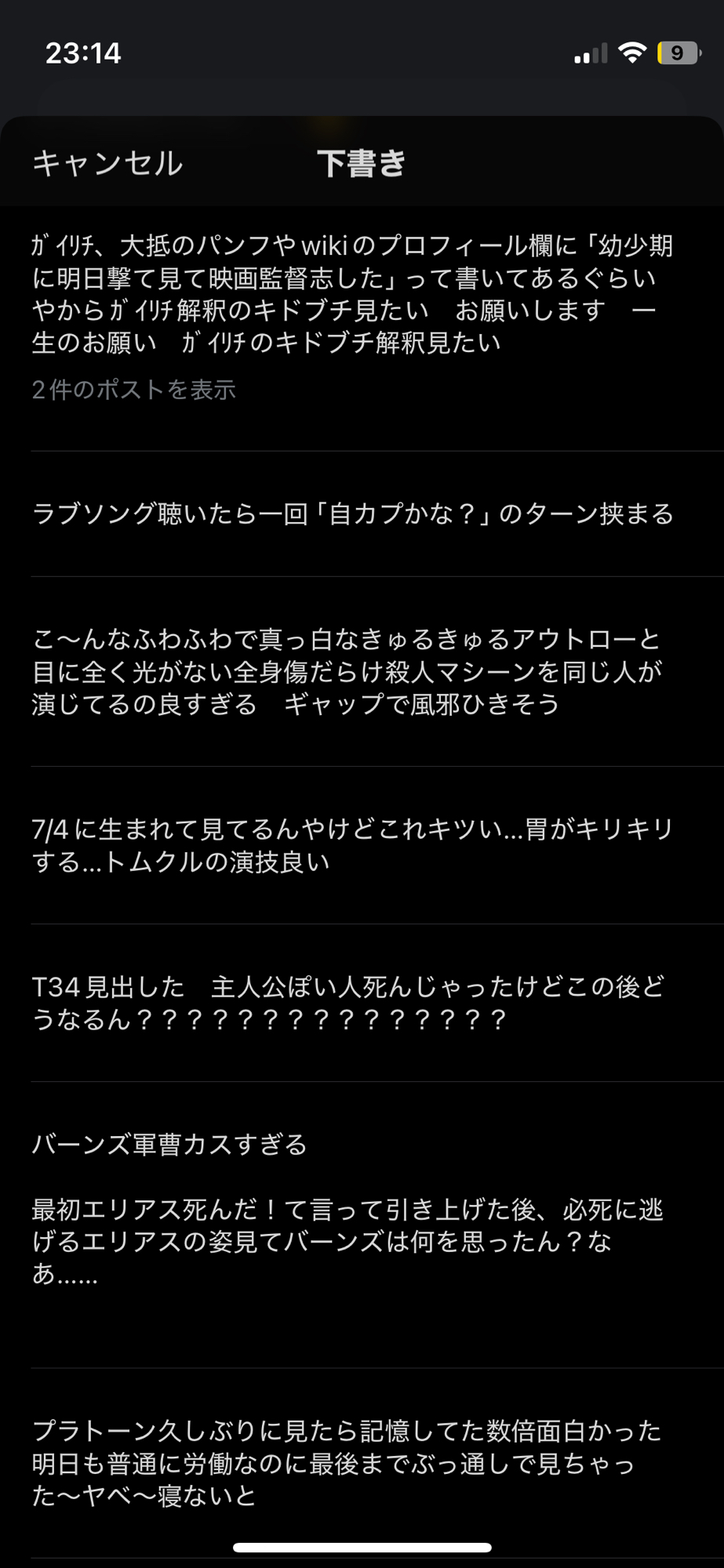Viewport: 724px width, 1568px height.
Task: Open the draft about ふわふわで真っ白なアウトロー
Action: [349, 672]
